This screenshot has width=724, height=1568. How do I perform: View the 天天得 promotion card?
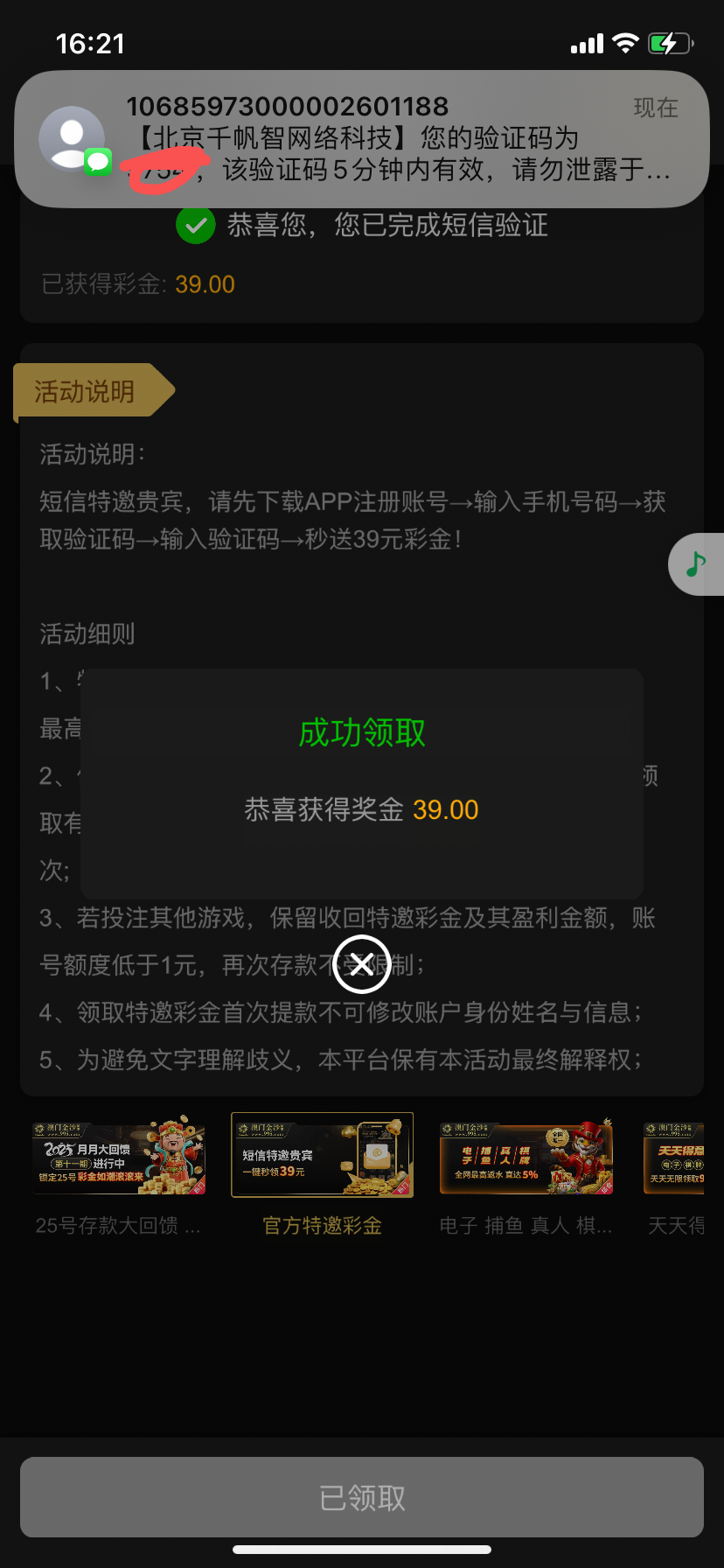[x=675, y=1155]
